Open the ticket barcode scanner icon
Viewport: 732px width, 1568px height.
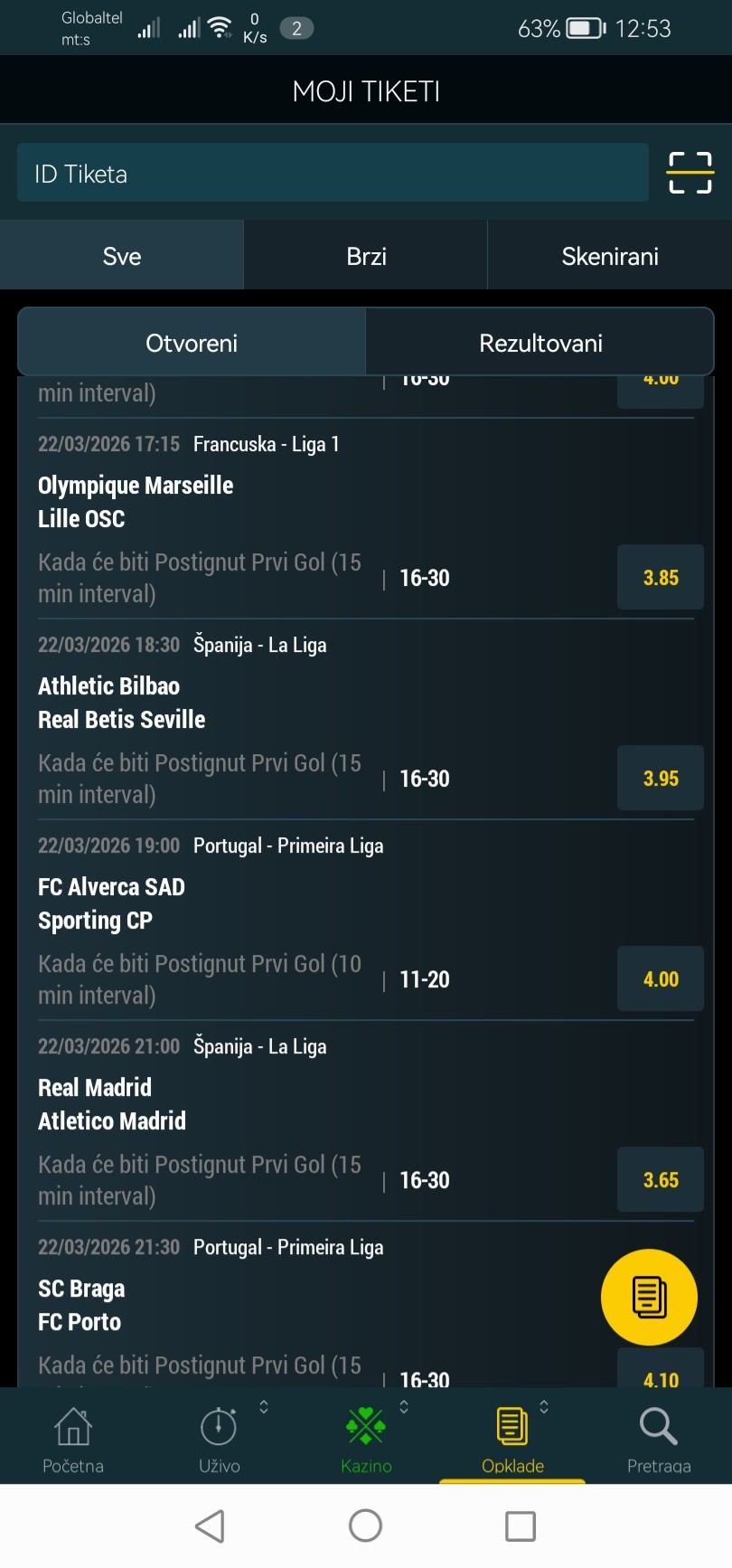[690, 173]
